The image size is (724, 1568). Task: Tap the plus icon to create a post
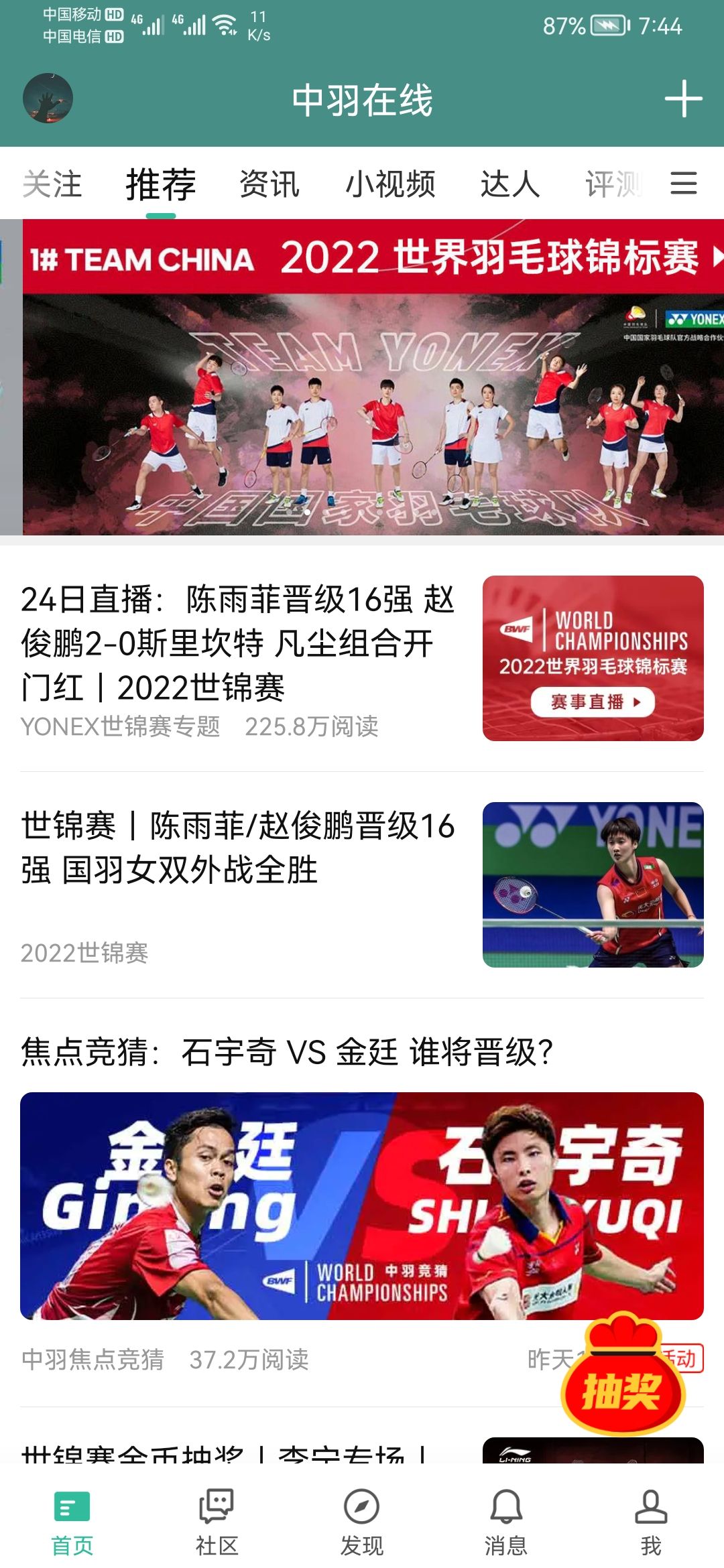(x=683, y=99)
